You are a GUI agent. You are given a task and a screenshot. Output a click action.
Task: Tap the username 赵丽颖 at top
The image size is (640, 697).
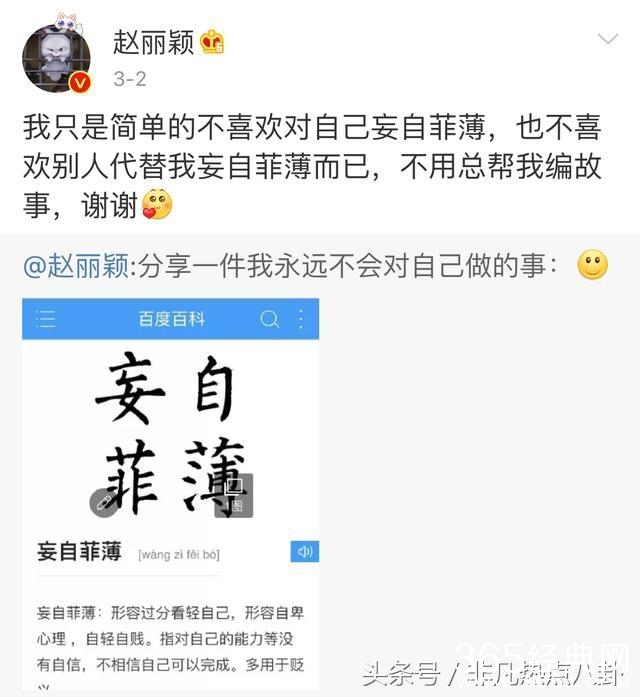click(x=152, y=43)
